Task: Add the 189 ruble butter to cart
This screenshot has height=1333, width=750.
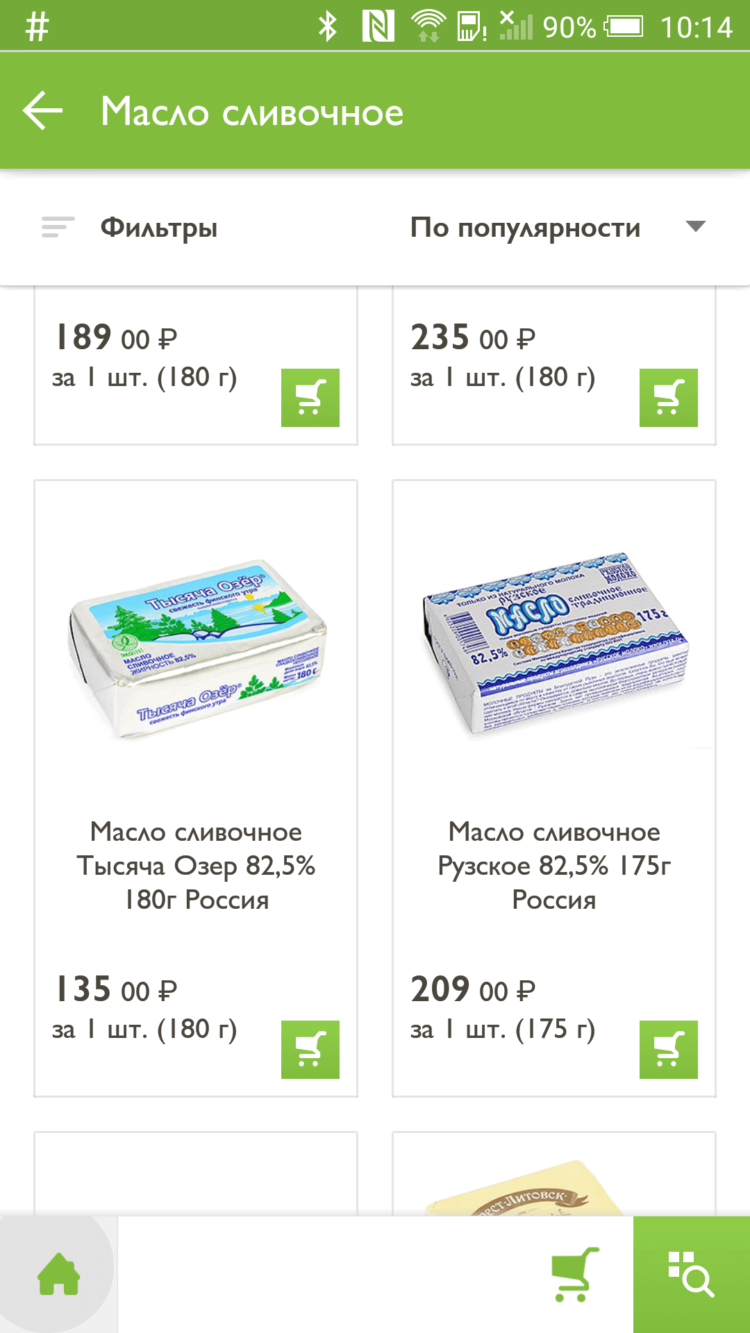Action: (x=310, y=397)
